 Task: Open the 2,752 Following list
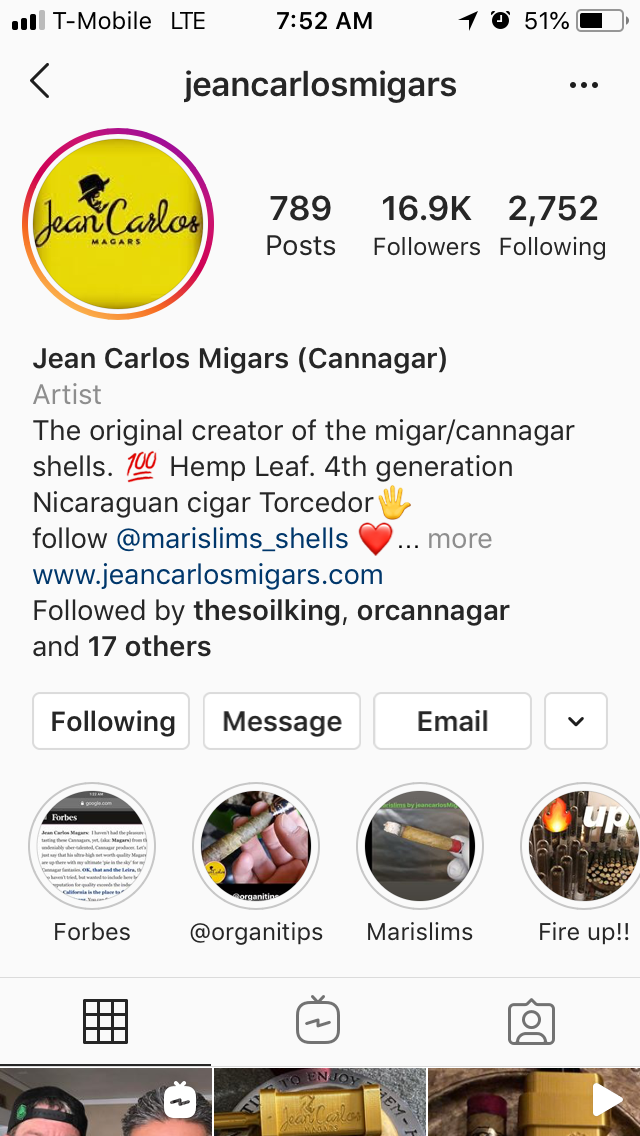point(552,226)
